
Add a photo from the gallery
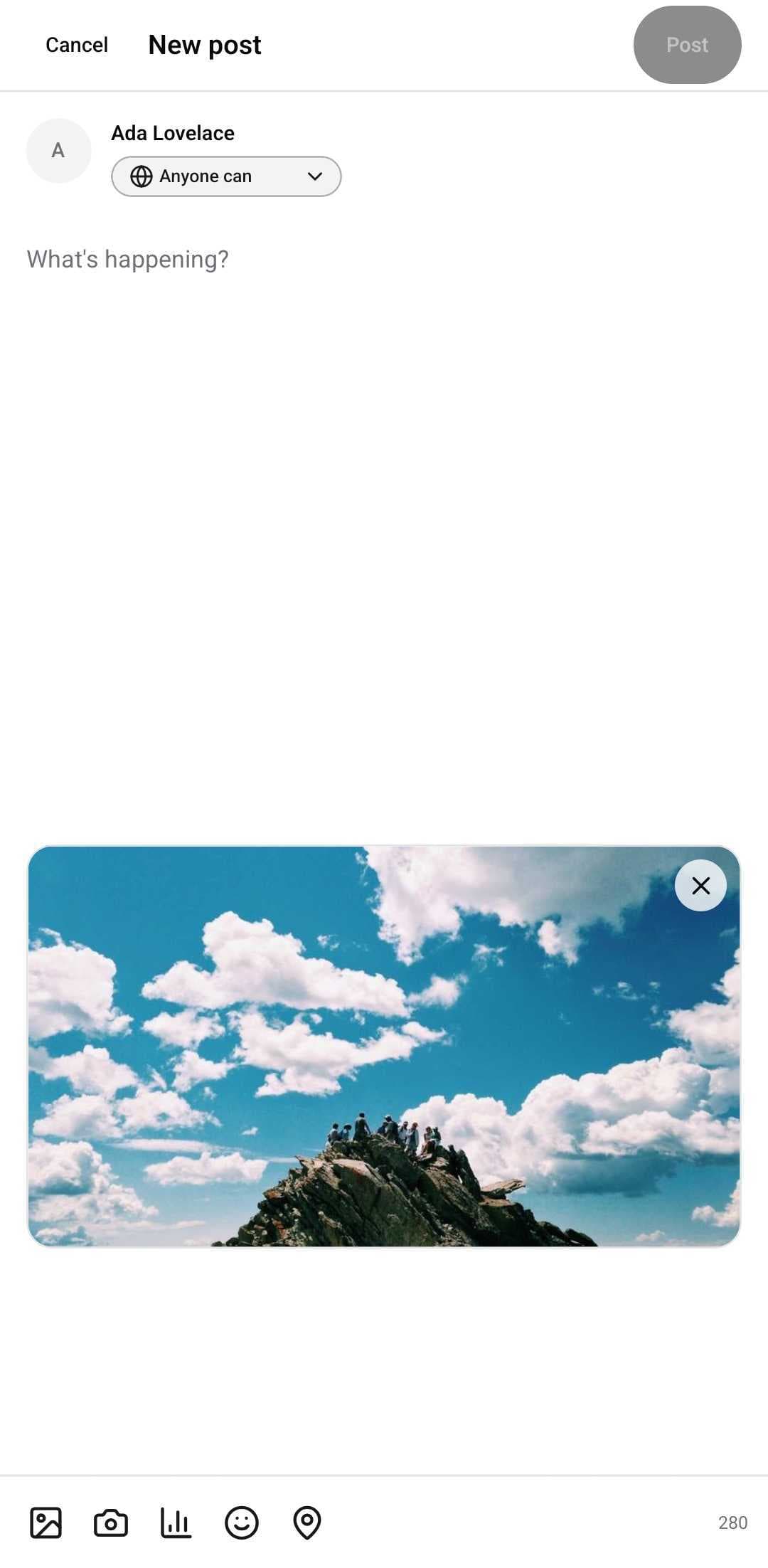46,1523
